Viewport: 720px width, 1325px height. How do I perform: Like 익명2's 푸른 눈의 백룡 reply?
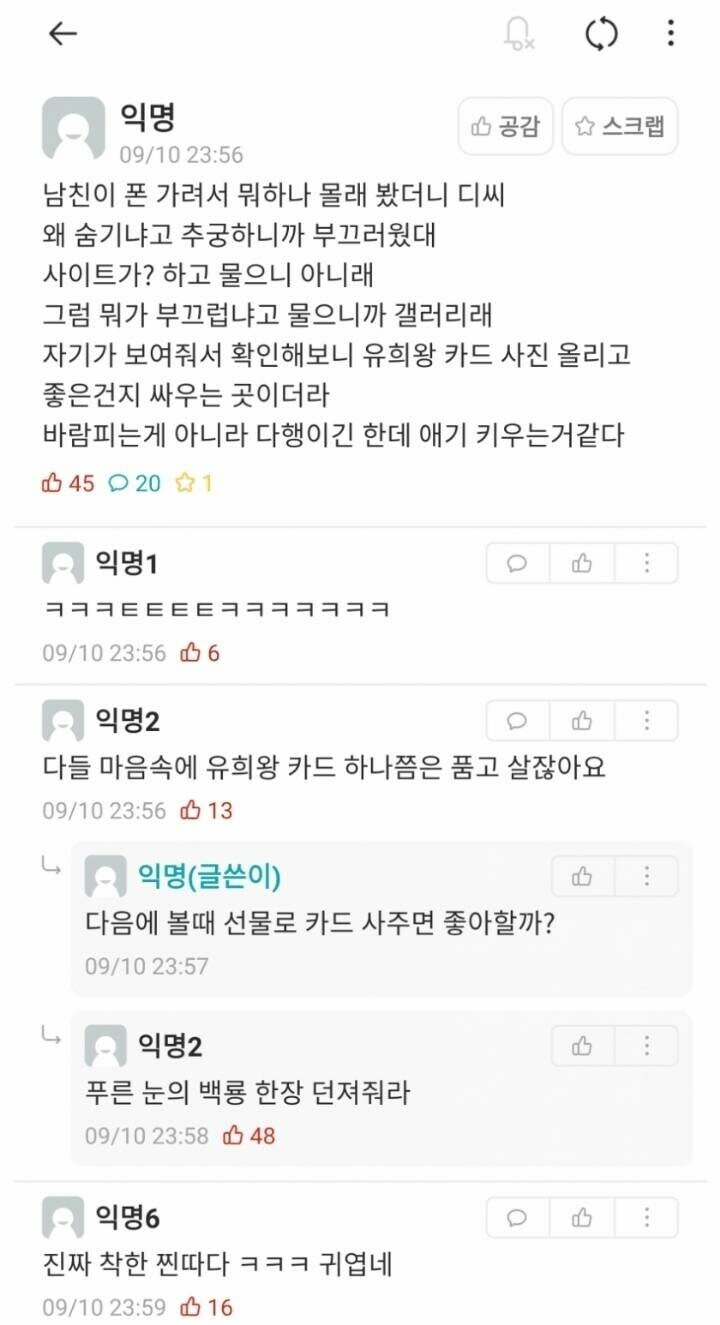click(x=582, y=1046)
